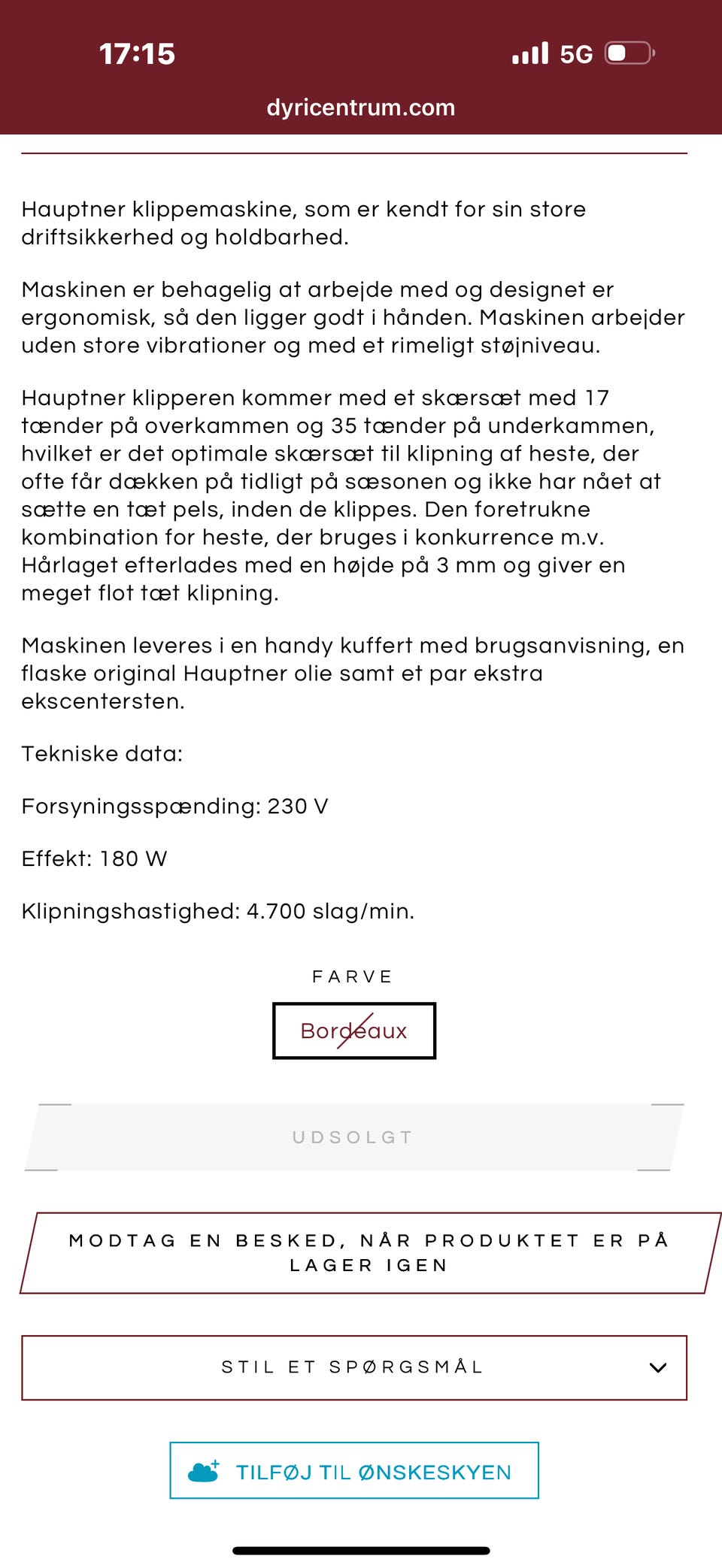Select the FARVE section heading
722x1568 pixels.
(x=353, y=976)
